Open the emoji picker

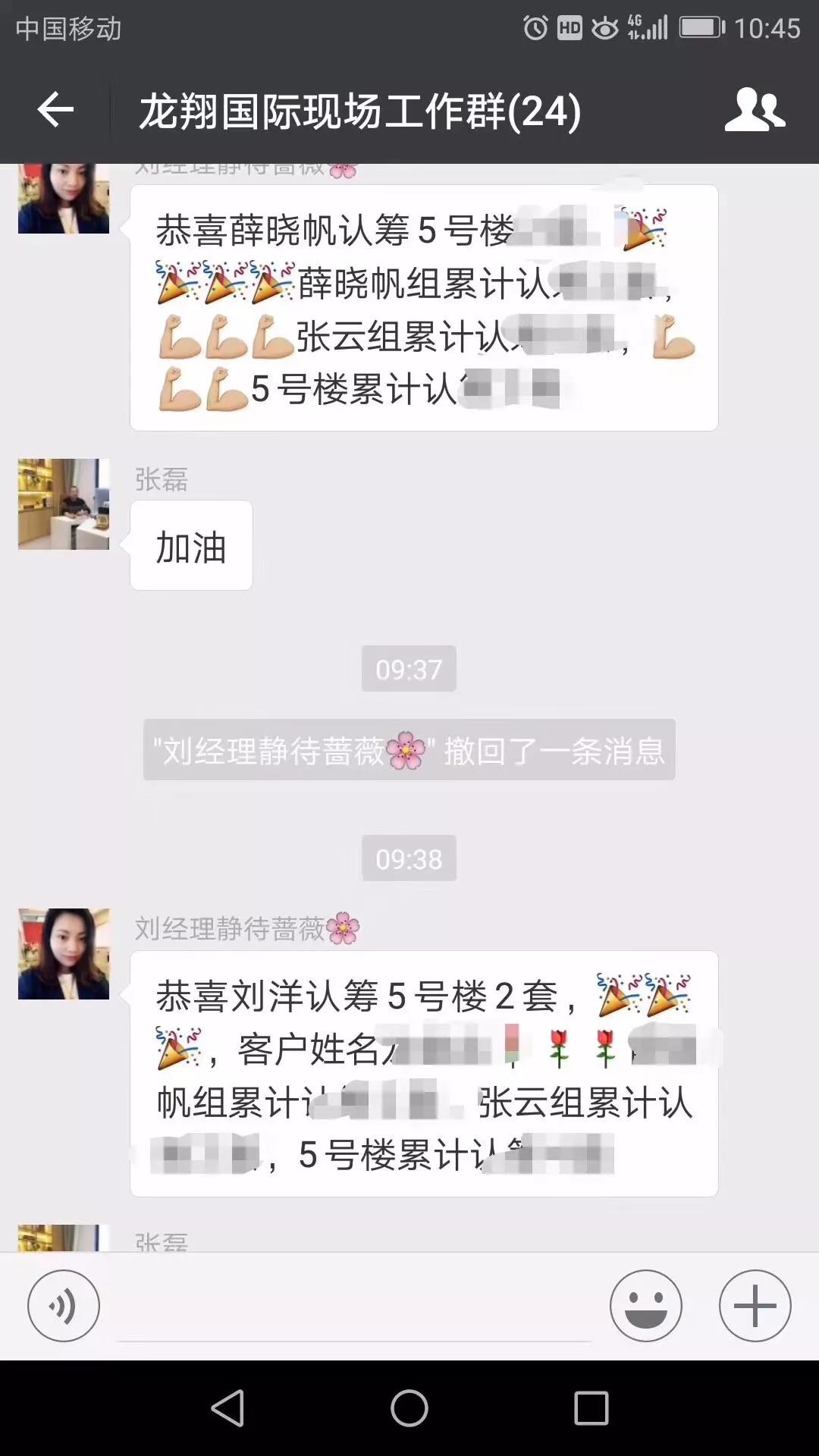click(x=645, y=1306)
